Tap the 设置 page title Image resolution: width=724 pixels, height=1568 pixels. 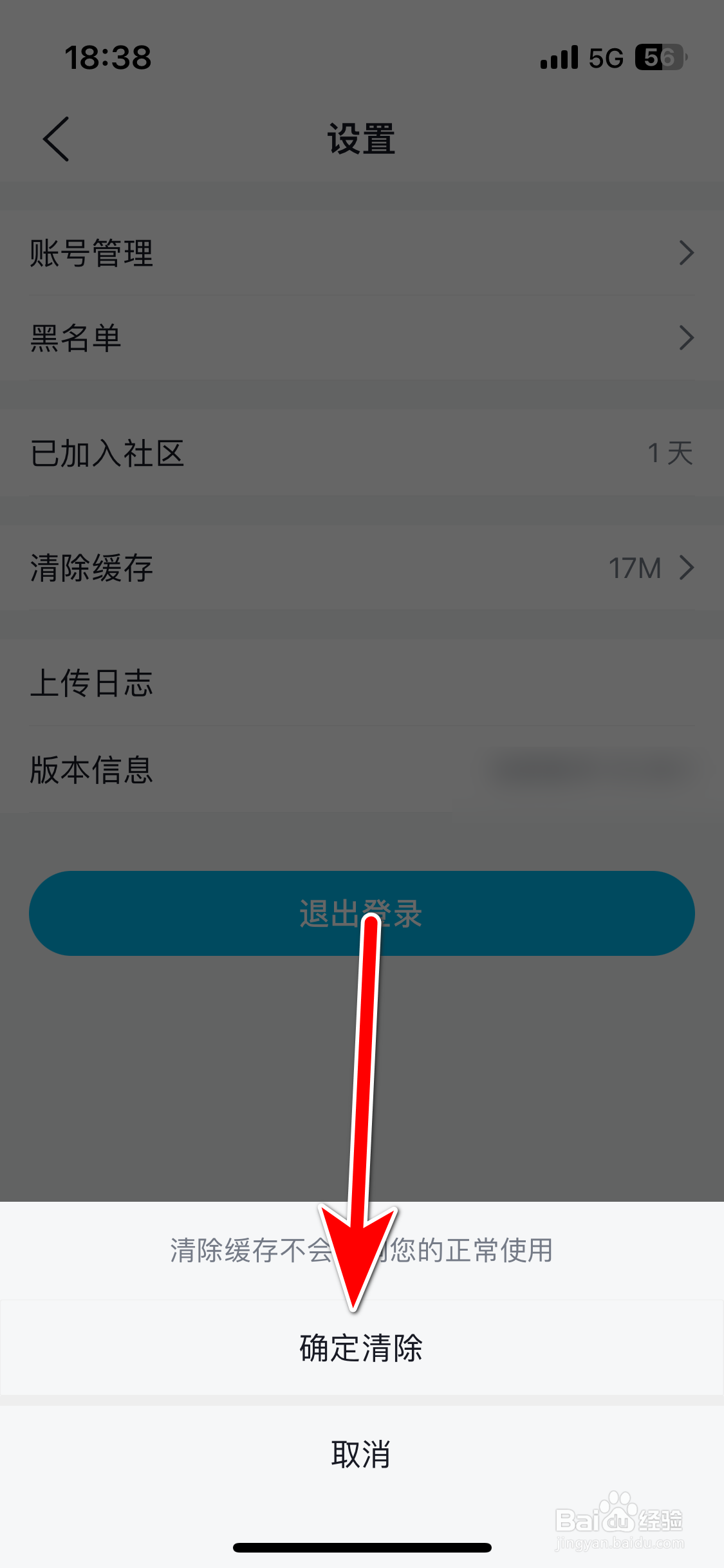click(362, 137)
